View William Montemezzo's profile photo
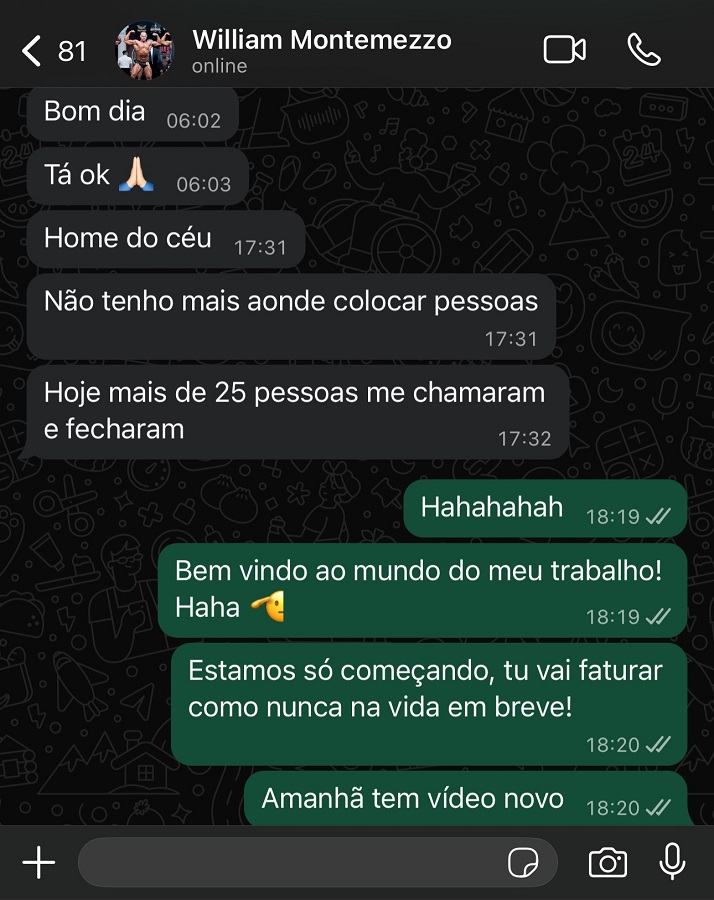 (145, 51)
